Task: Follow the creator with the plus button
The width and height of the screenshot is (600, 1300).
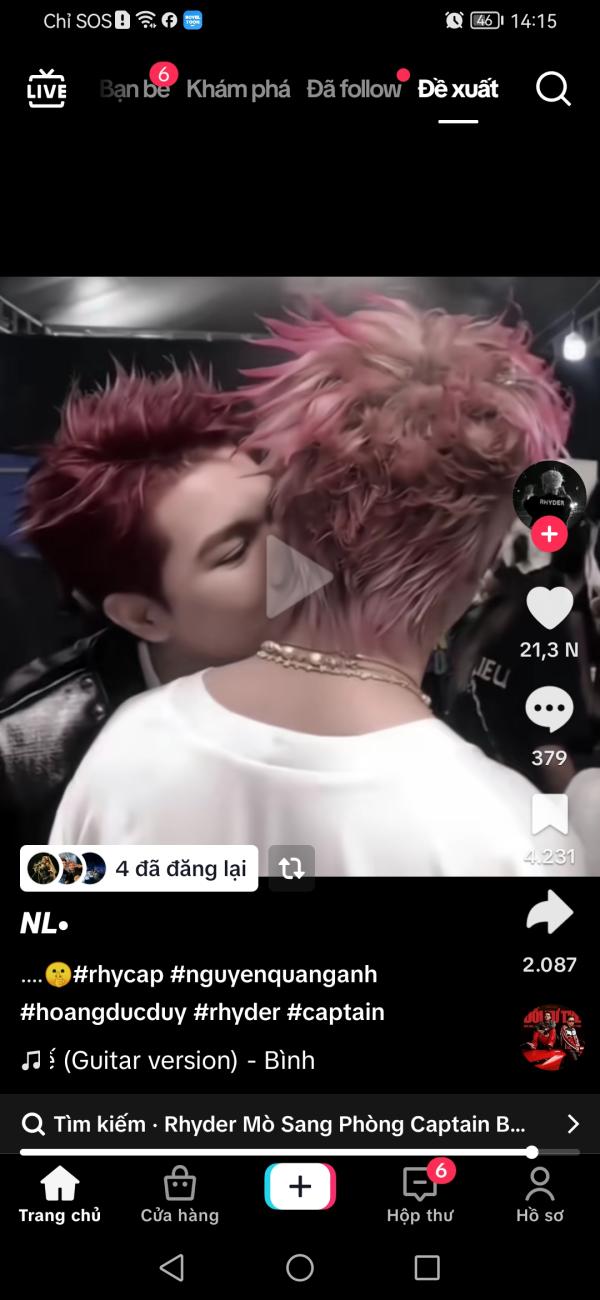Action: pyautogui.click(x=549, y=534)
